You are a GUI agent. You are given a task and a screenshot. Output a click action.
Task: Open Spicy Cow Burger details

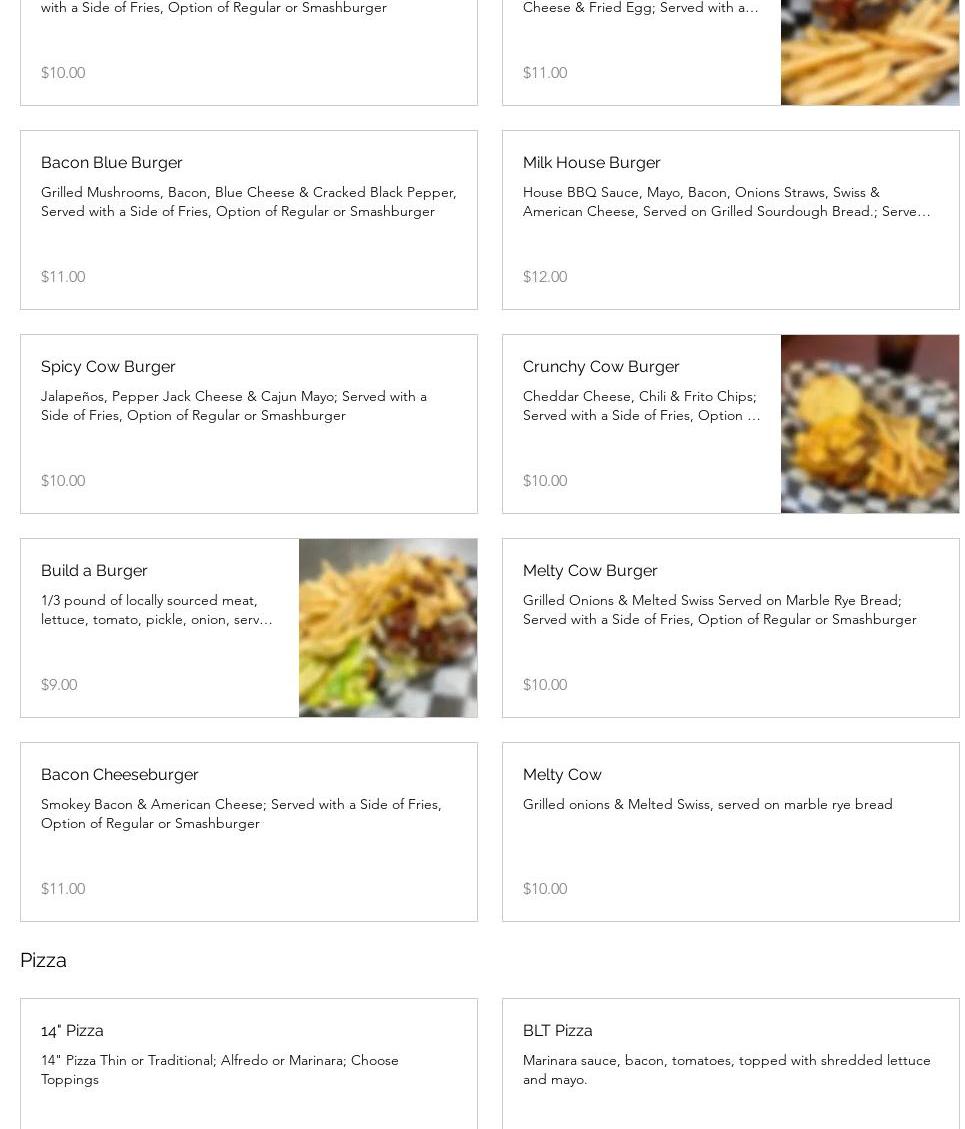pyautogui.click(x=248, y=424)
